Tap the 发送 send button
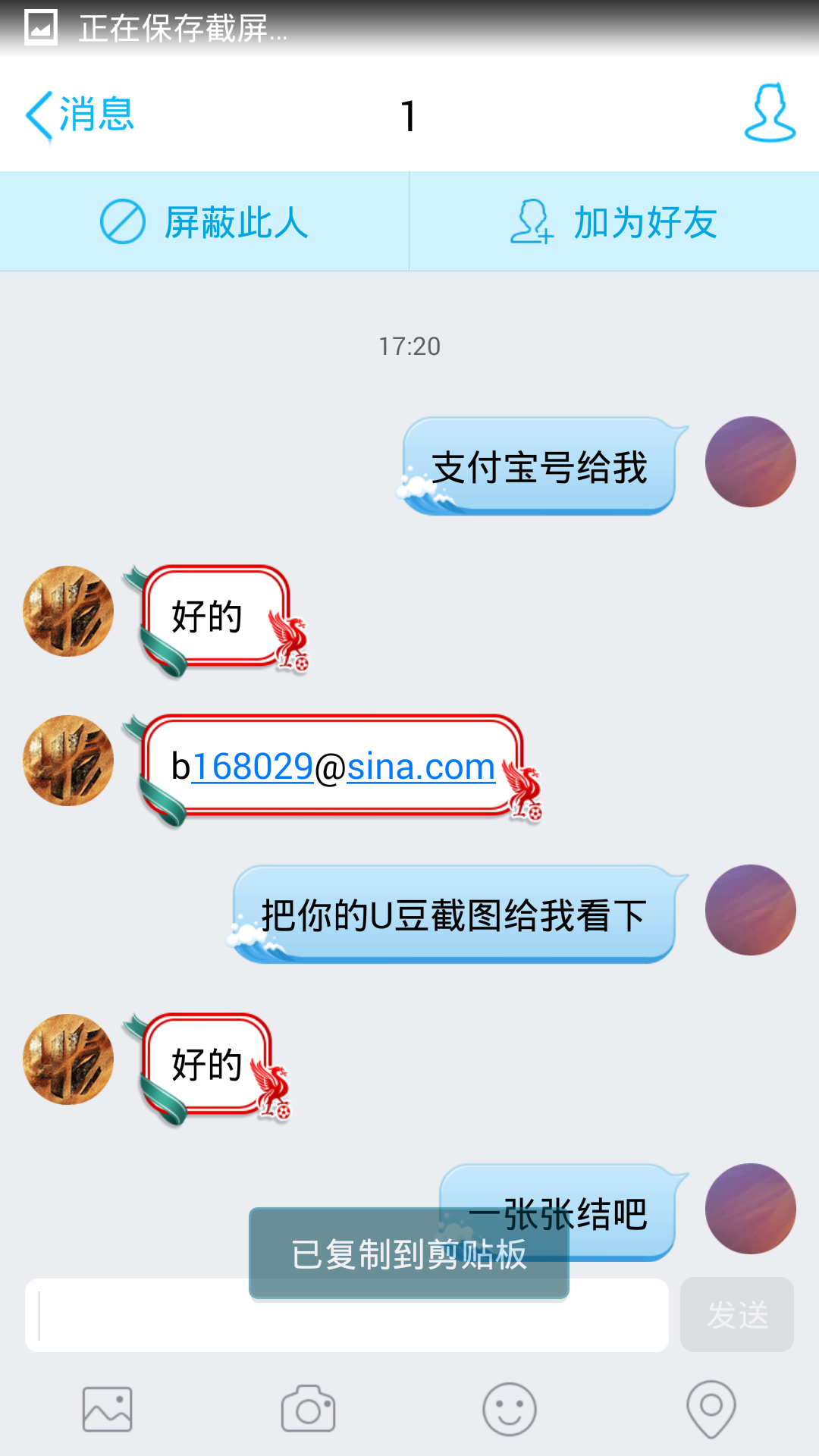The height and width of the screenshot is (1456, 819). point(737,1315)
